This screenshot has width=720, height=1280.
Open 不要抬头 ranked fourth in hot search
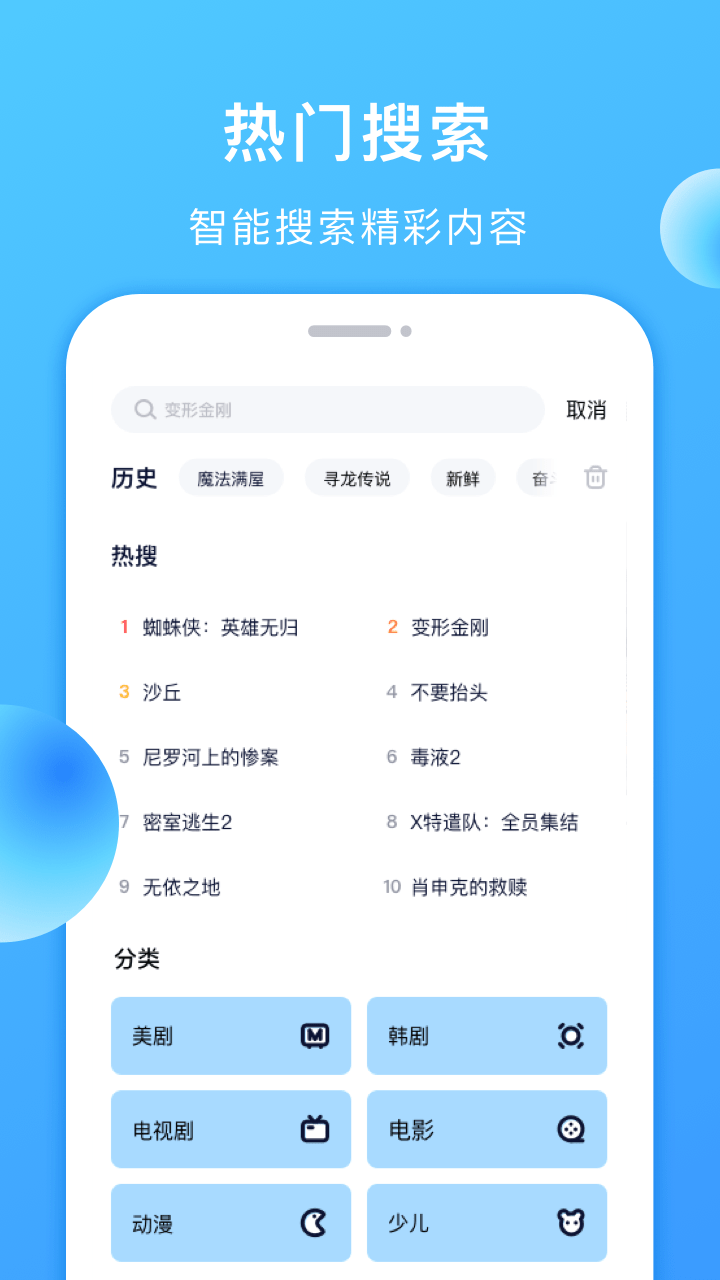pos(446,692)
